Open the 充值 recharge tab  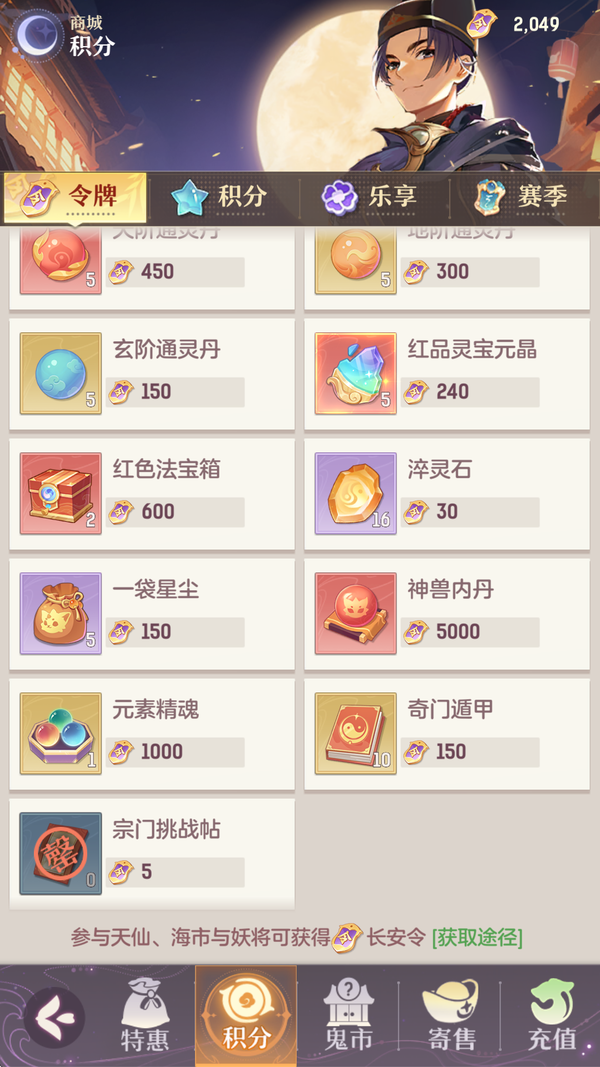(551, 1015)
